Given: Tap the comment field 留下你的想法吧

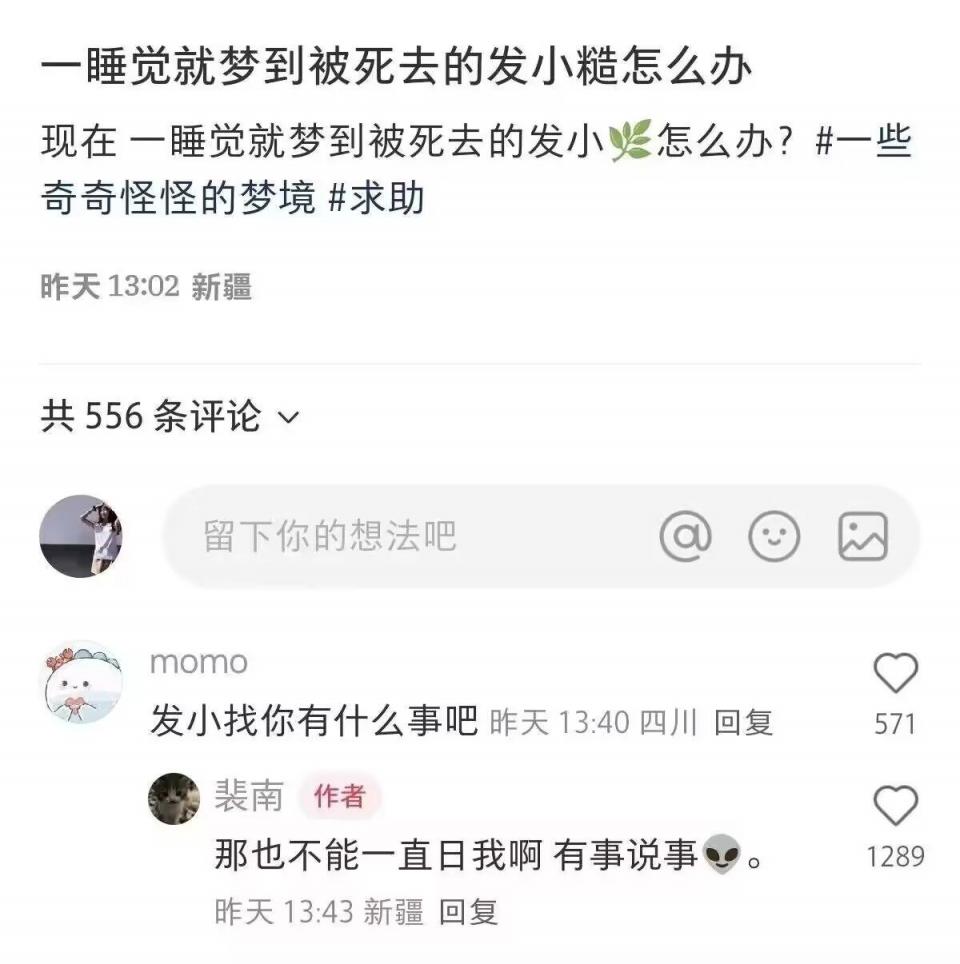Looking at the screenshot, I should (400, 537).
